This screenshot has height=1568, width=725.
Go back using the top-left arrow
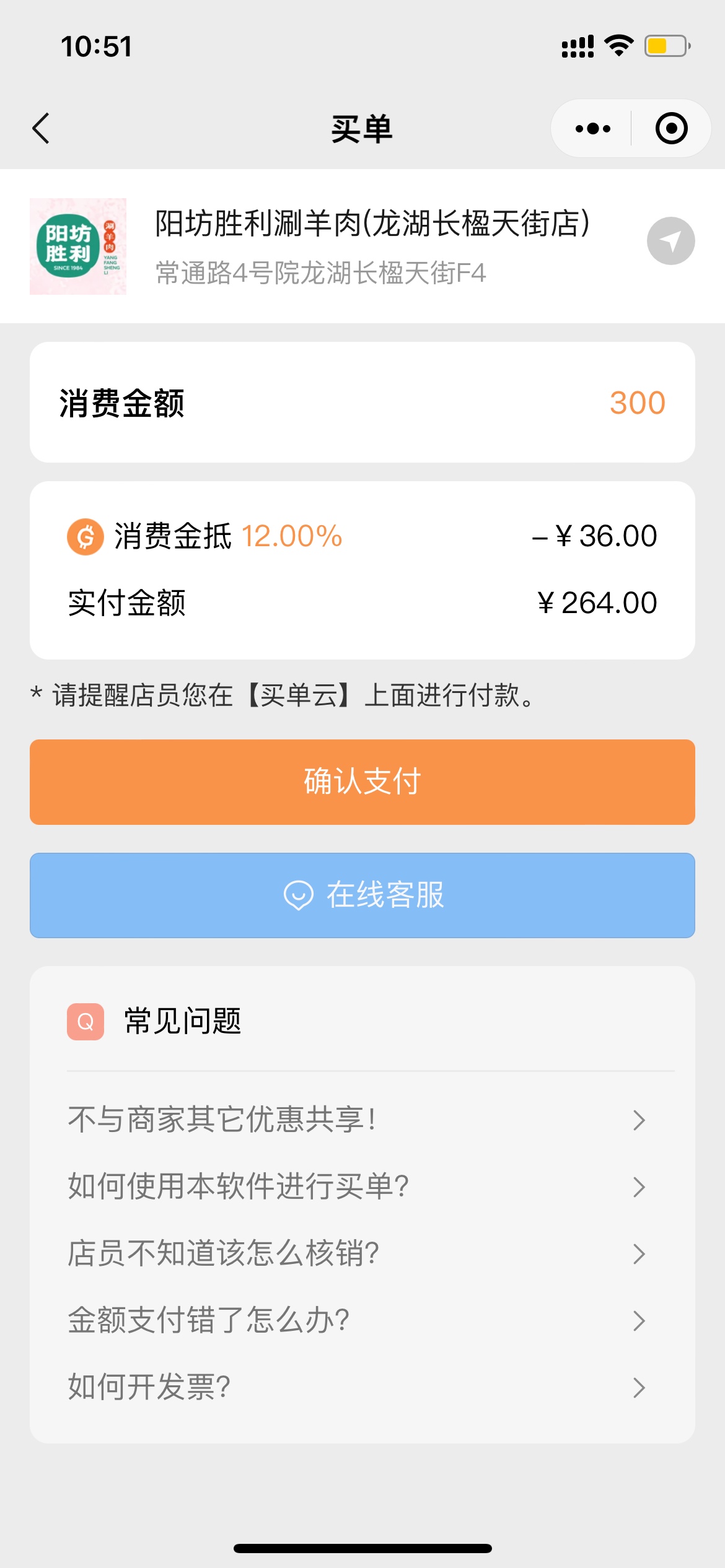coord(41,128)
